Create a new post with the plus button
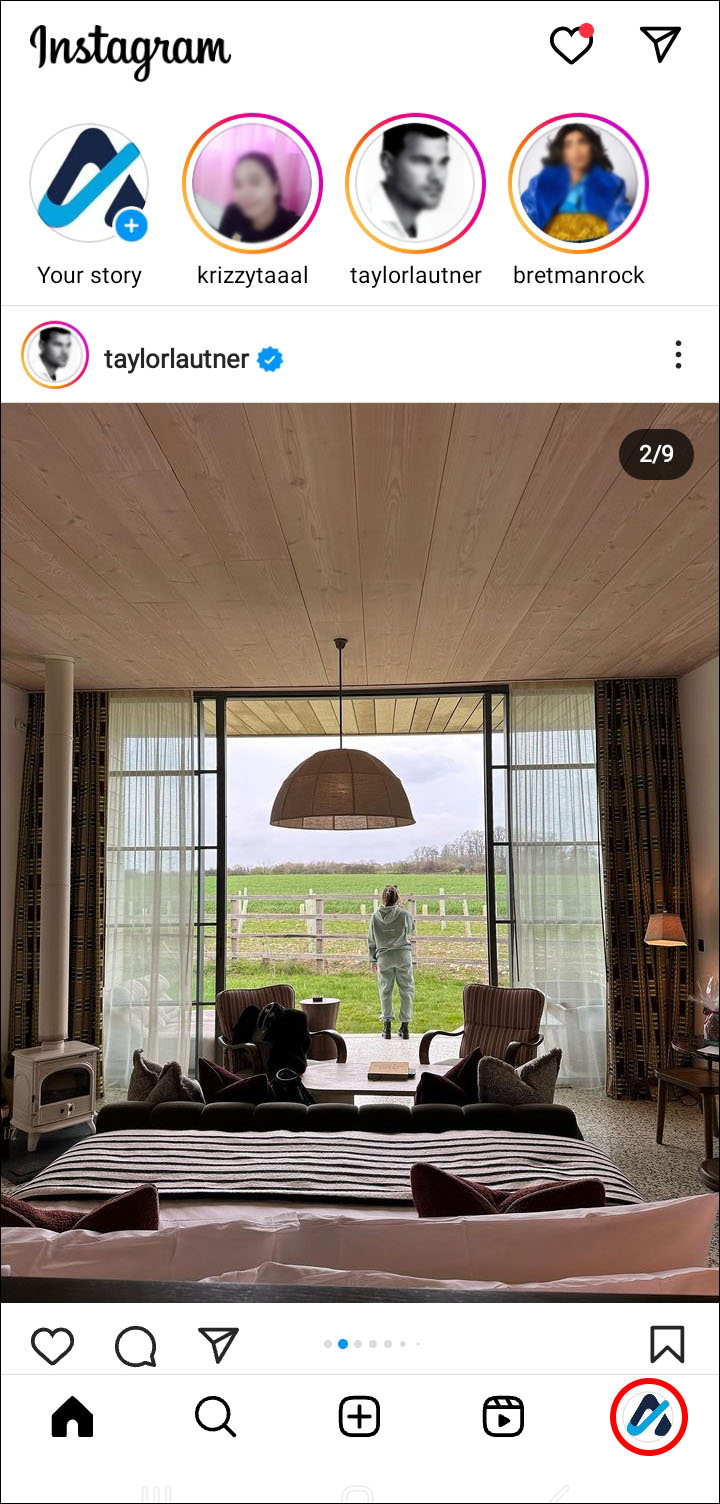The width and height of the screenshot is (720, 1504). point(359,1416)
